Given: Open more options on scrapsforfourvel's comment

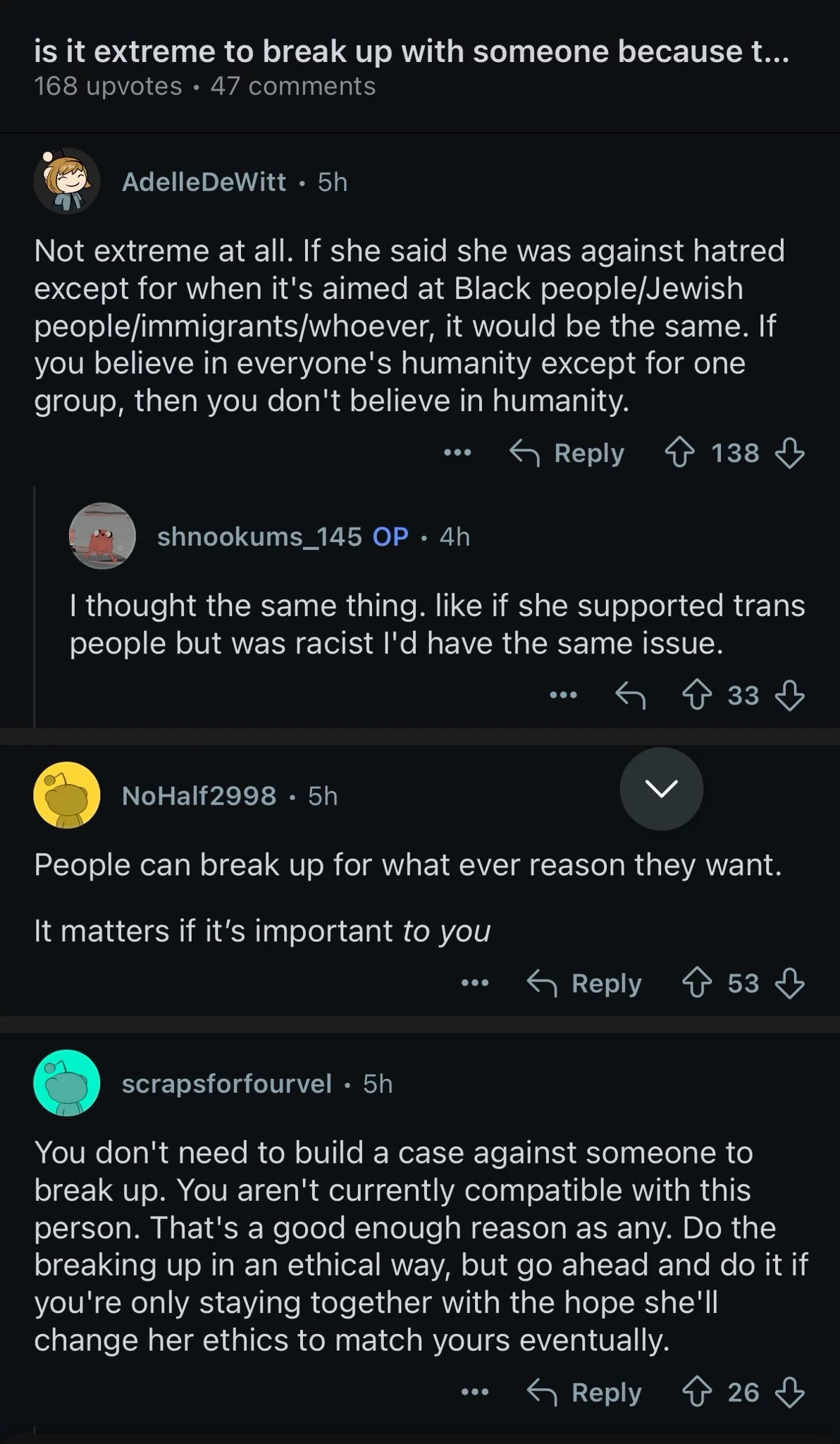Looking at the screenshot, I should 474,1392.
